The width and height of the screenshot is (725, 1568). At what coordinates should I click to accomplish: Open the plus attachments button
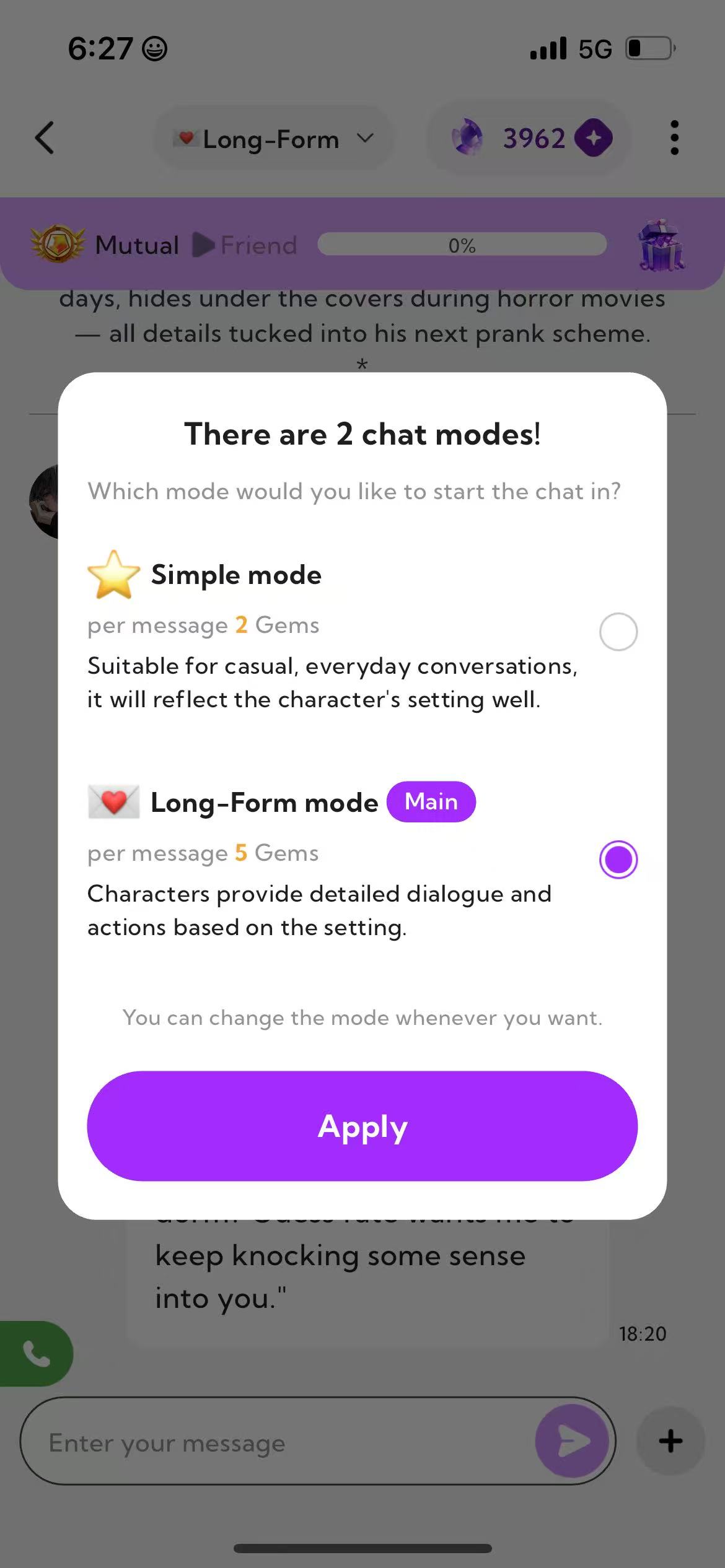670,1440
